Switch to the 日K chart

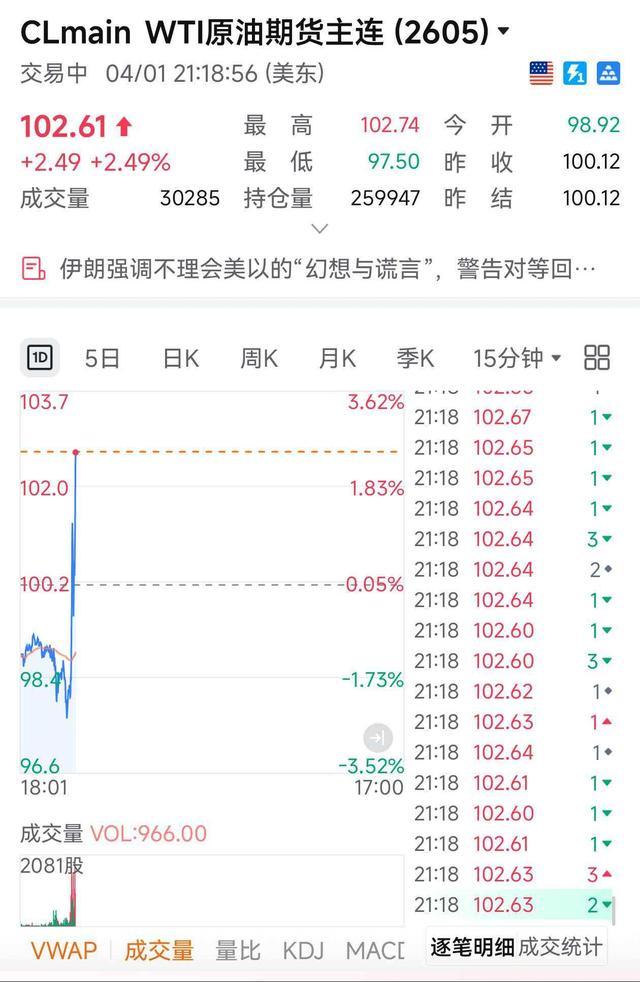pyautogui.click(x=181, y=357)
